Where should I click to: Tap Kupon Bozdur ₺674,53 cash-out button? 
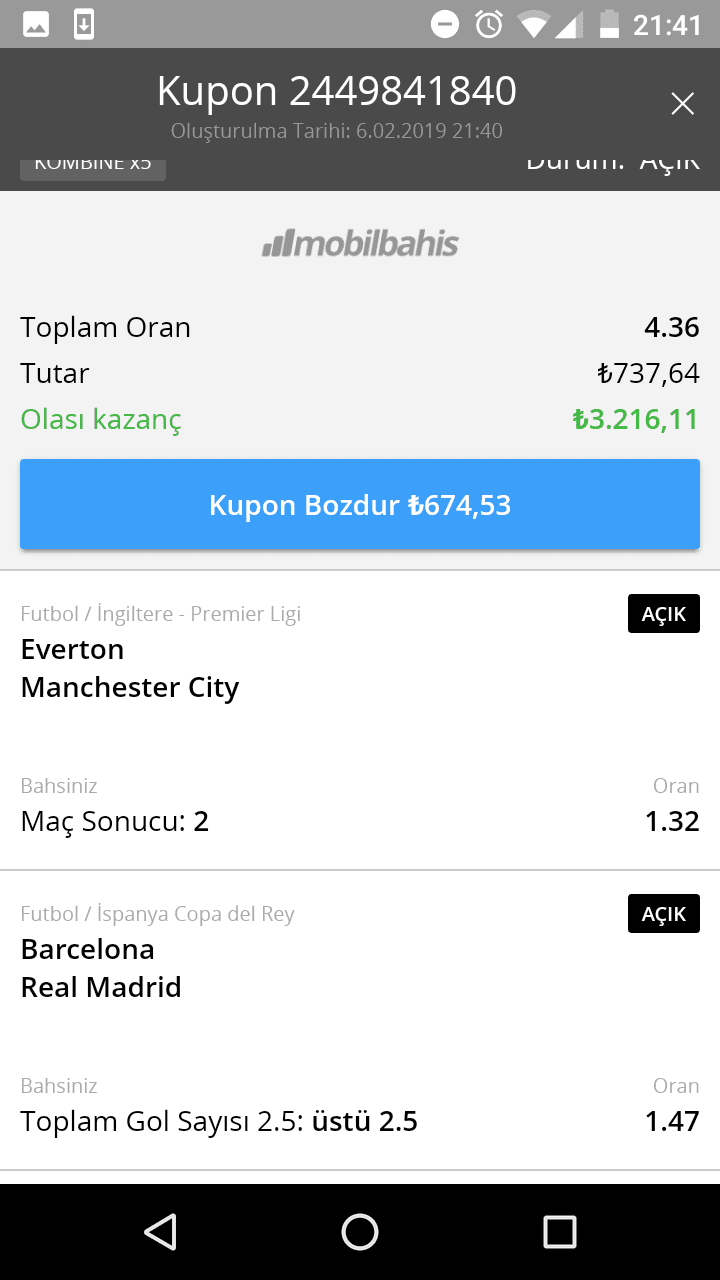pos(360,505)
